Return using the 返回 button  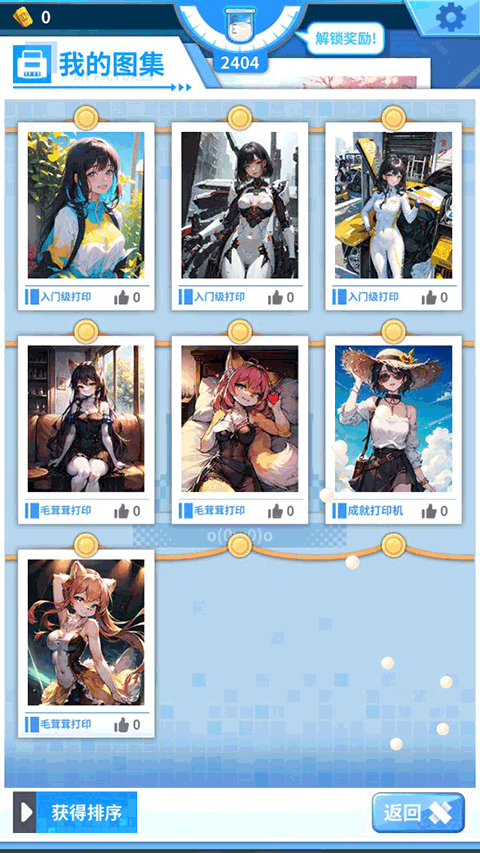(418, 812)
